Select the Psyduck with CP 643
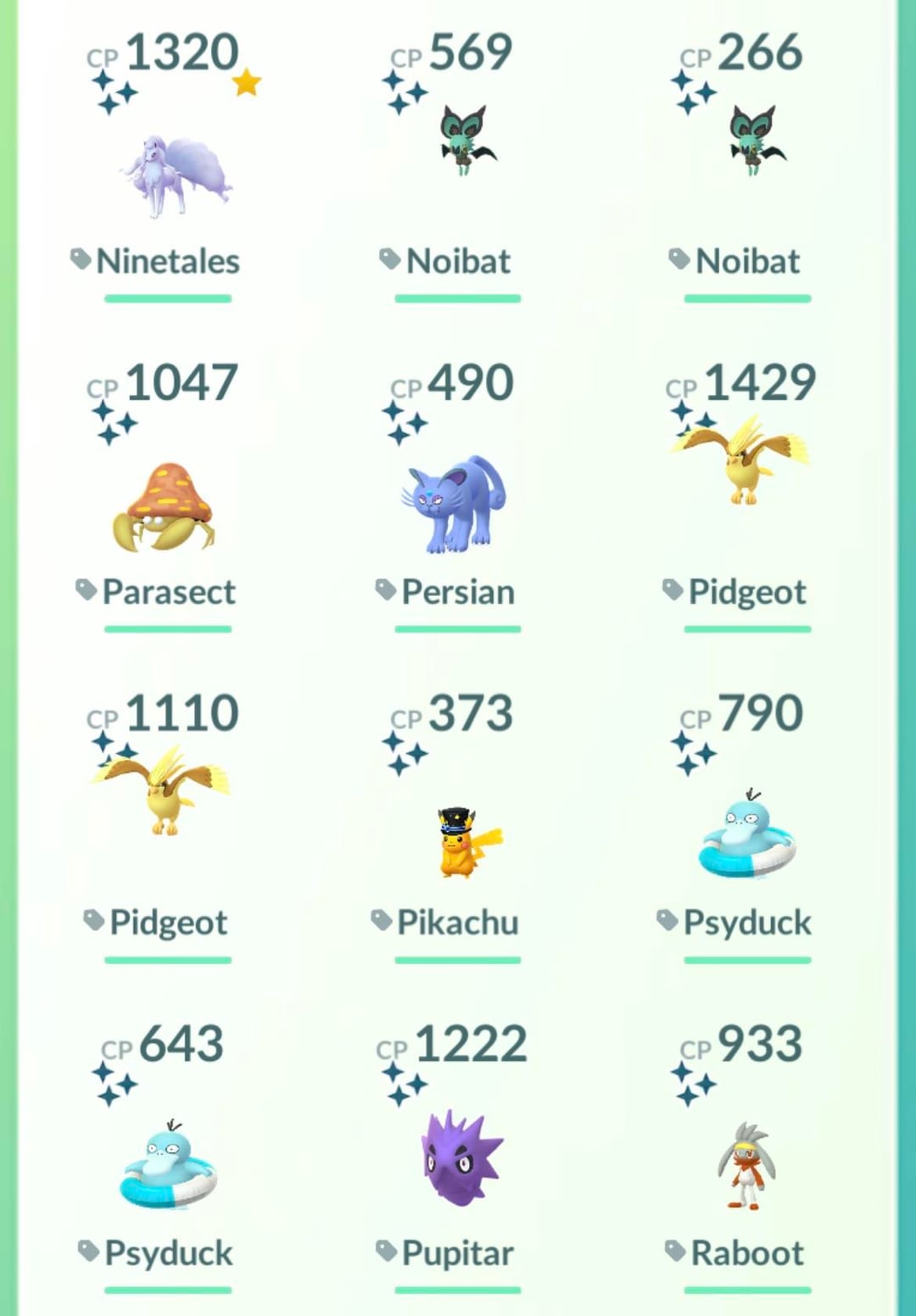Screen dimensions: 916x1316 [x=168, y=1167]
